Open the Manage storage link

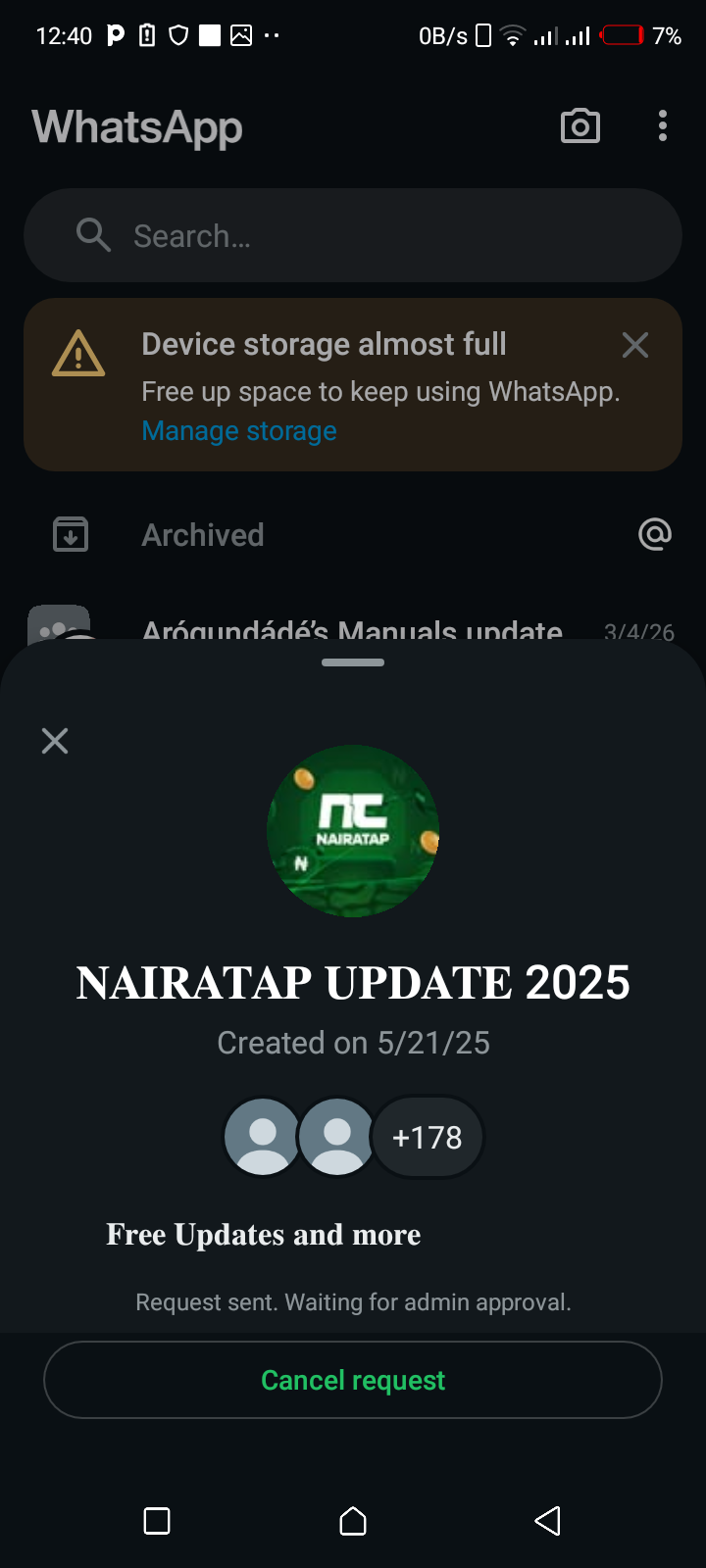click(239, 431)
